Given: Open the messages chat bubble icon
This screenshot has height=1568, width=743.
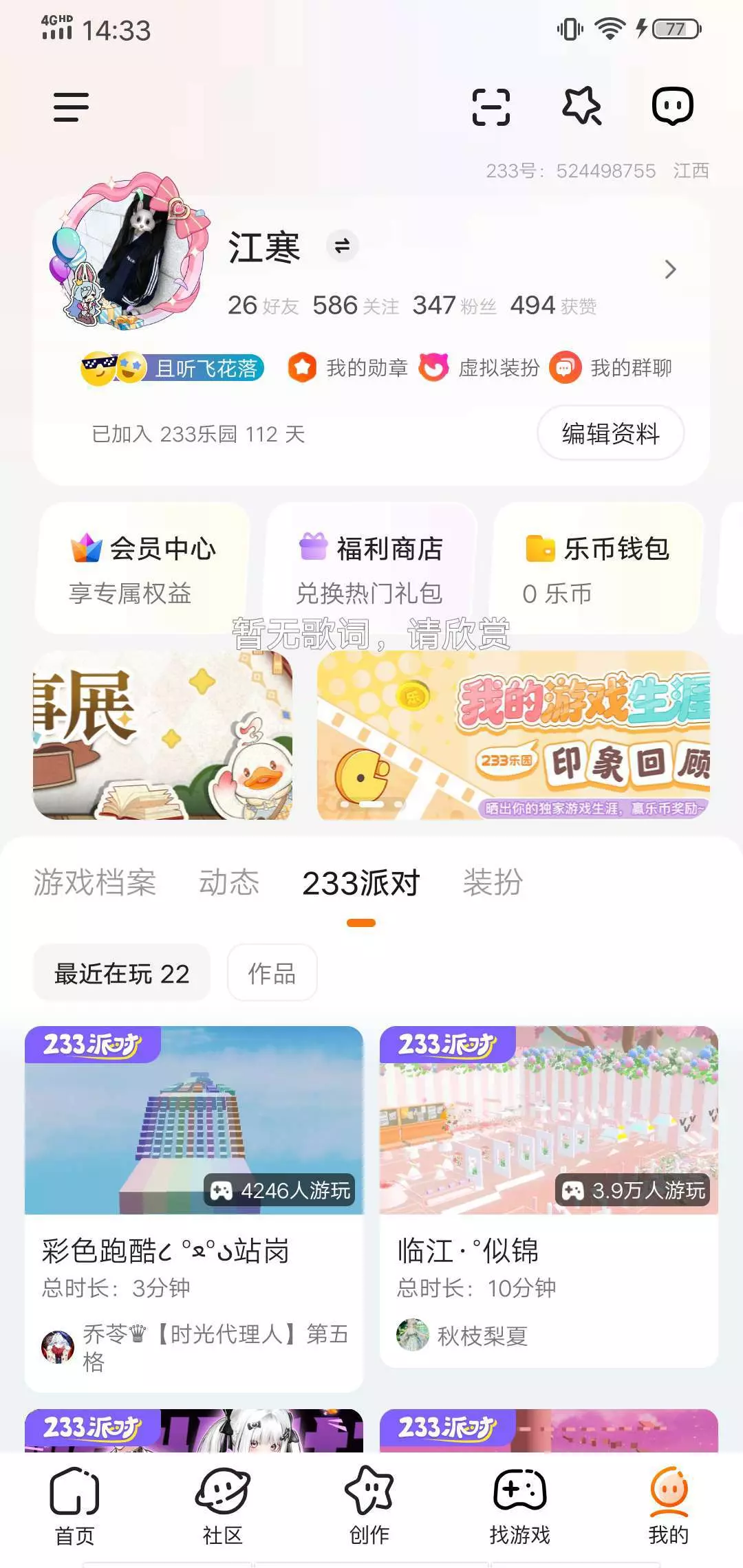Looking at the screenshot, I should (x=672, y=106).
